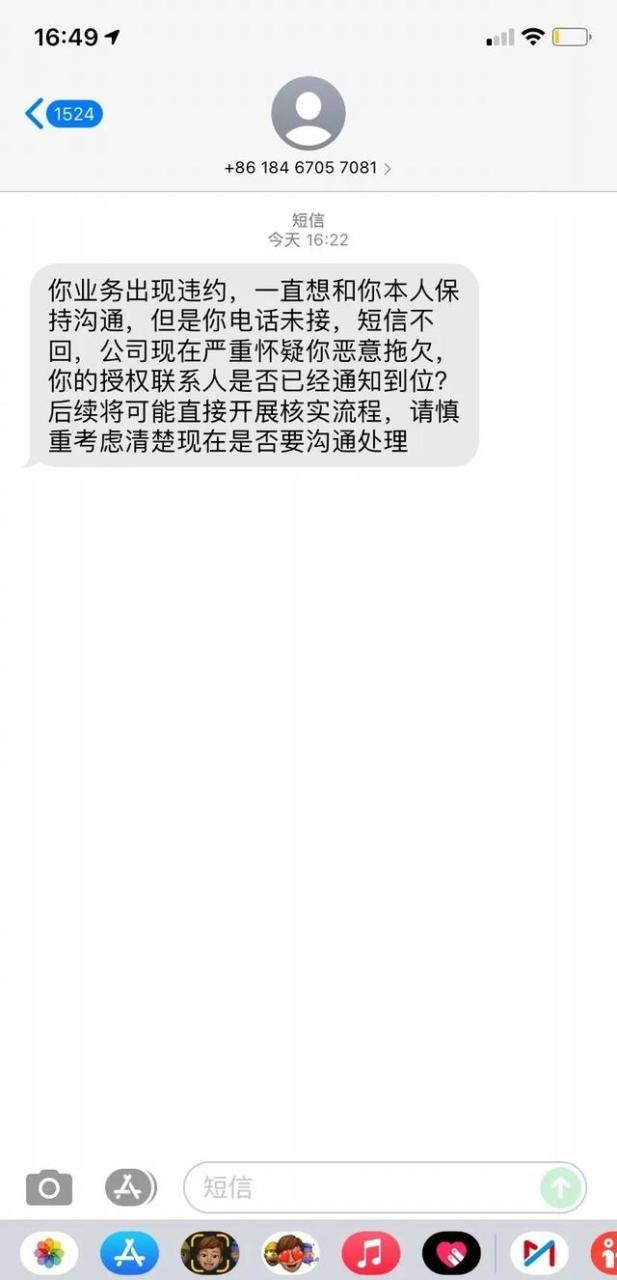617x1280 pixels.
Task: Open the App Store in the app strip
Action: pos(130,1252)
